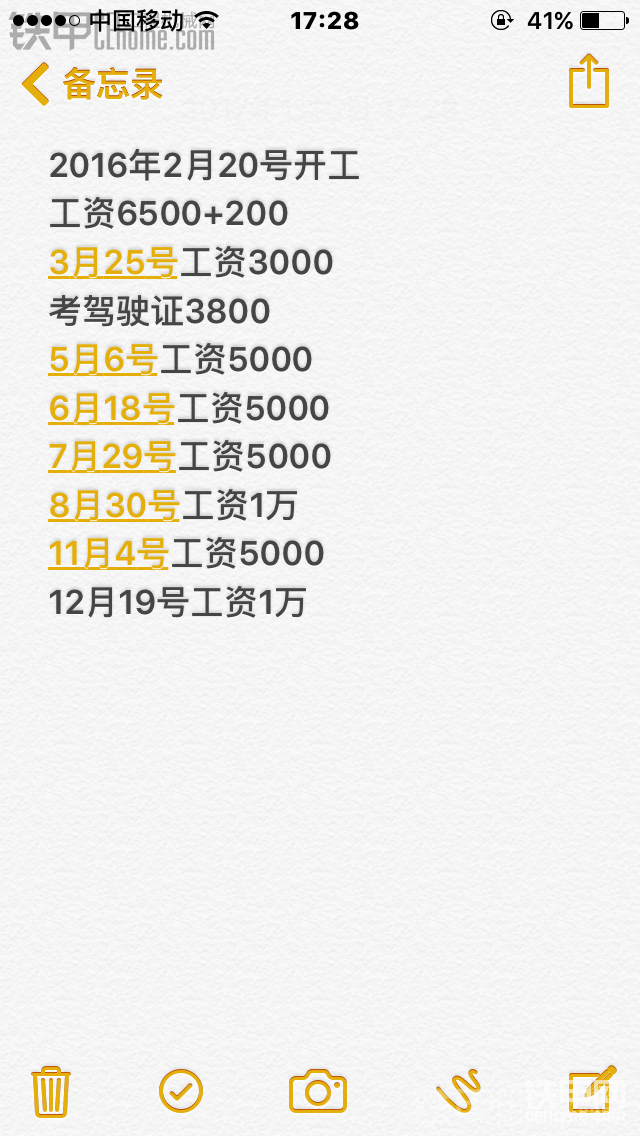Tap the 3月25号 date link
This screenshot has width=640, height=1136.
(x=113, y=263)
